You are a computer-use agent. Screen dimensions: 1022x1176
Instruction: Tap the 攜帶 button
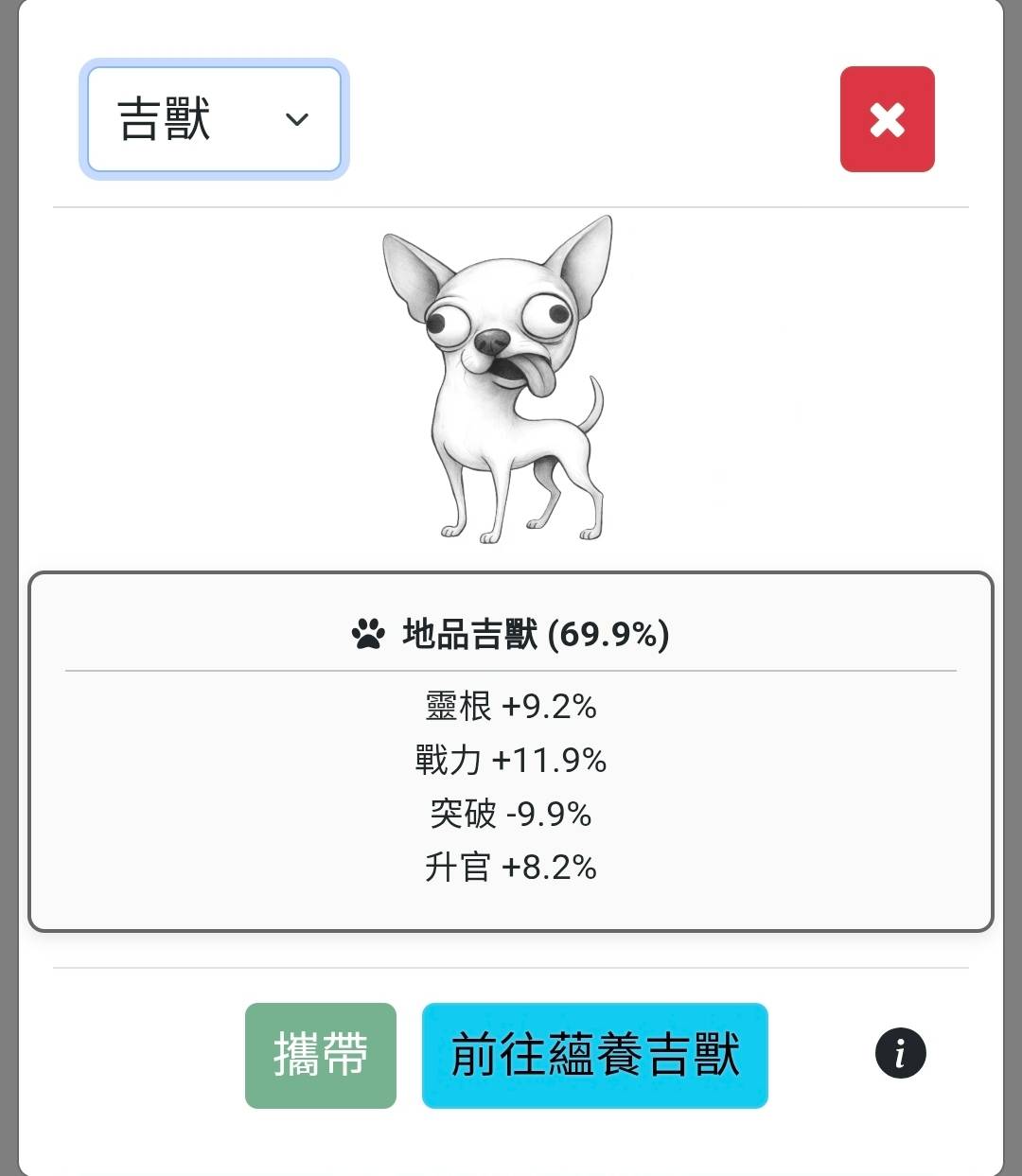(x=320, y=1055)
